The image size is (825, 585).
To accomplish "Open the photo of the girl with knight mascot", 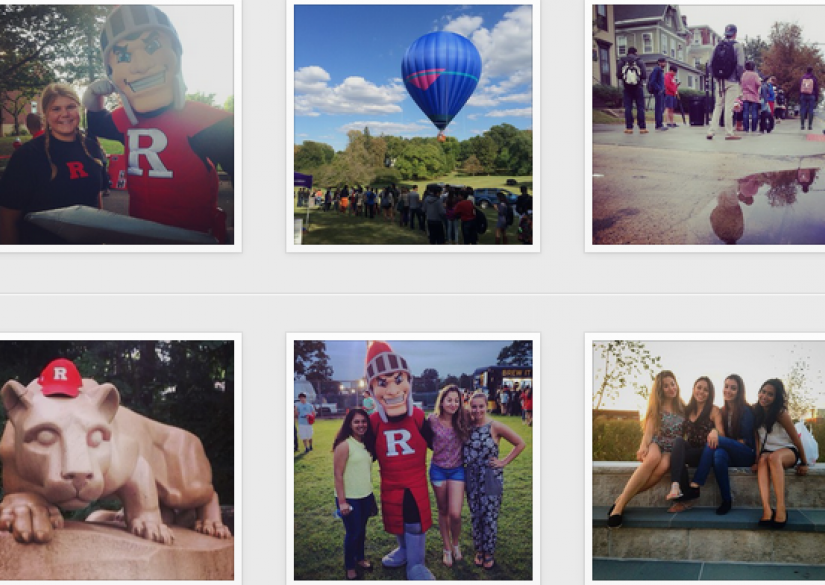I will point(116,125).
